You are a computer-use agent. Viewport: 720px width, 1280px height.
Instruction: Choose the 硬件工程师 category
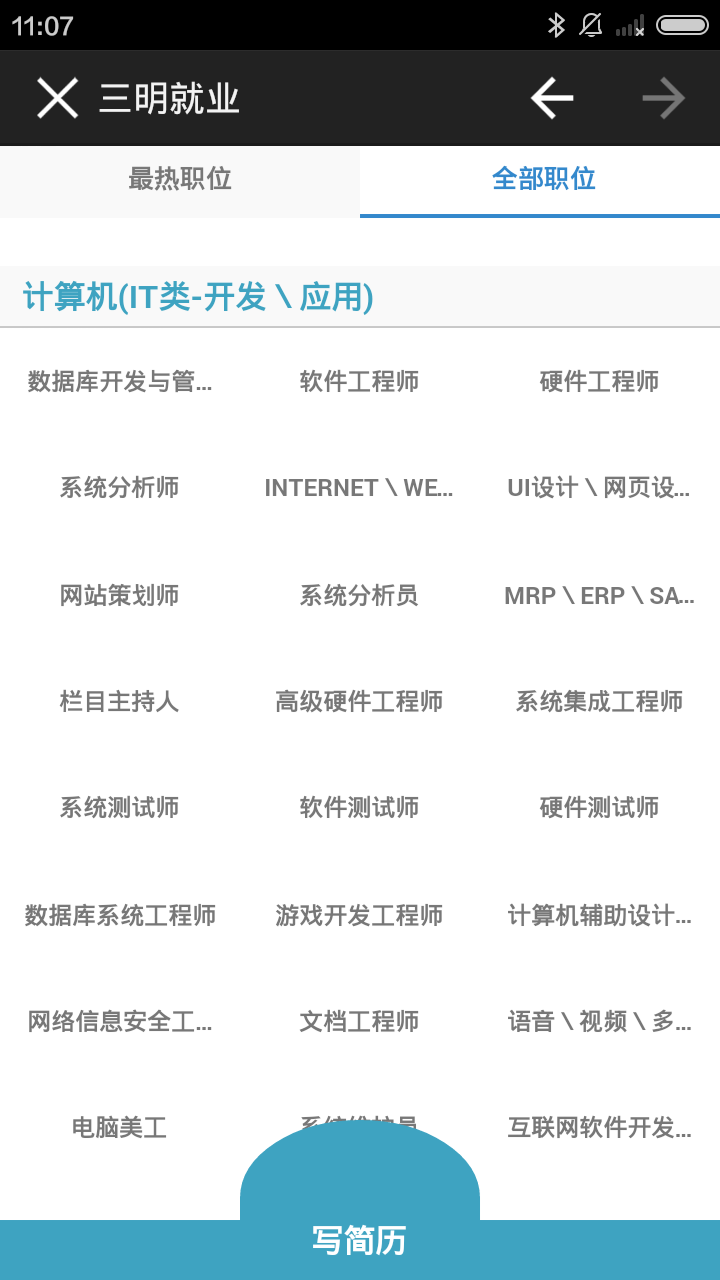pos(599,381)
